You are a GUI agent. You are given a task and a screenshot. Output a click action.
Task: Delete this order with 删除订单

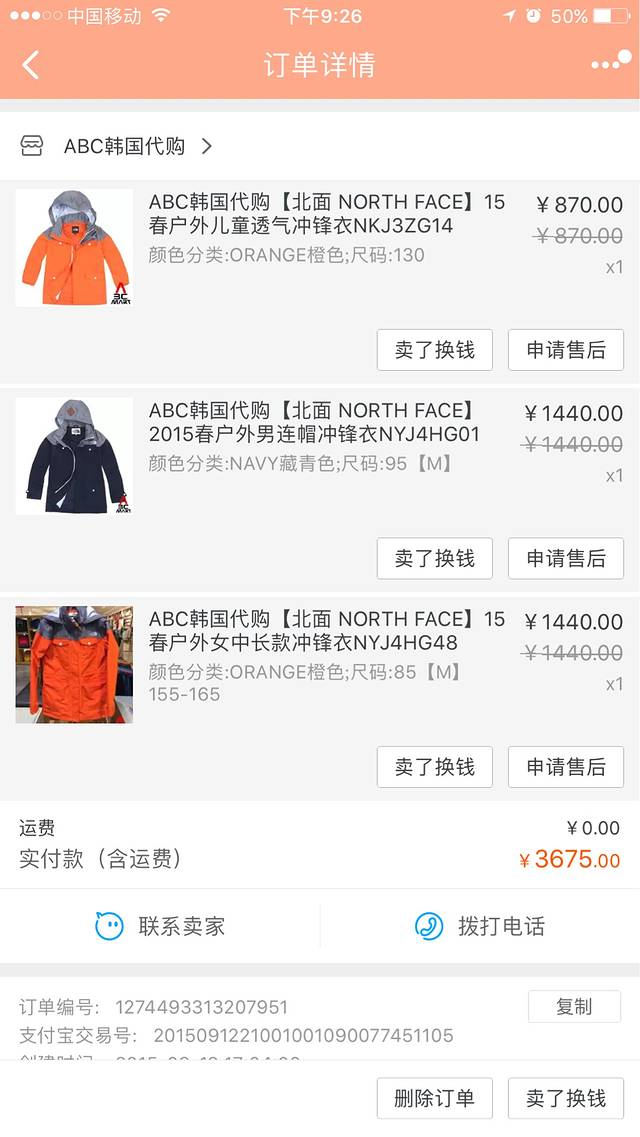pyautogui.click(x=434, y=1098)
